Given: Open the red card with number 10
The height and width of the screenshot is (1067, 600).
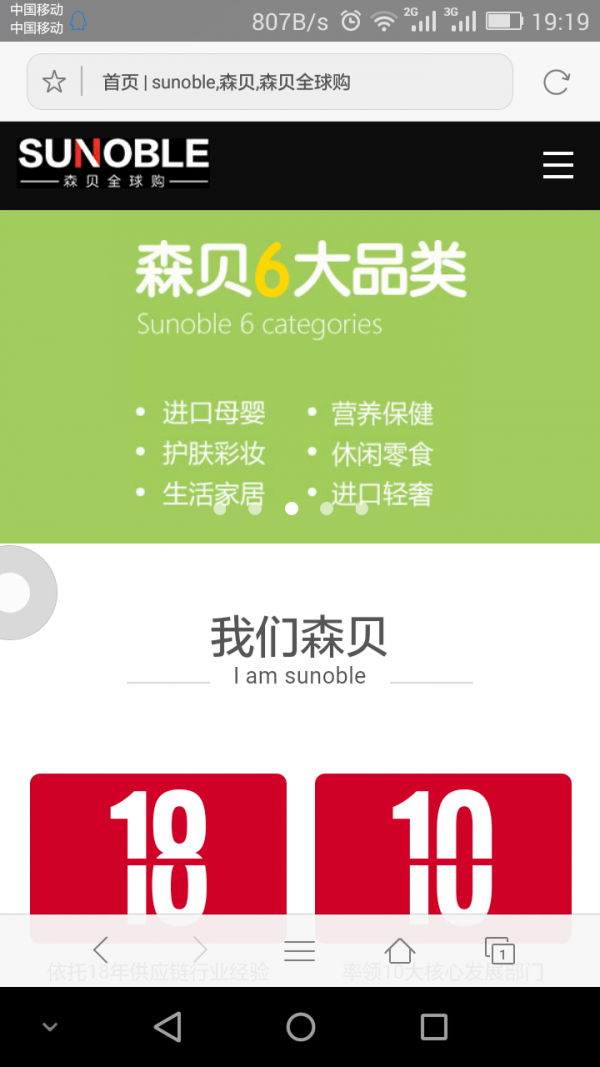Looking at the screenshot, I should click(443, 845).
